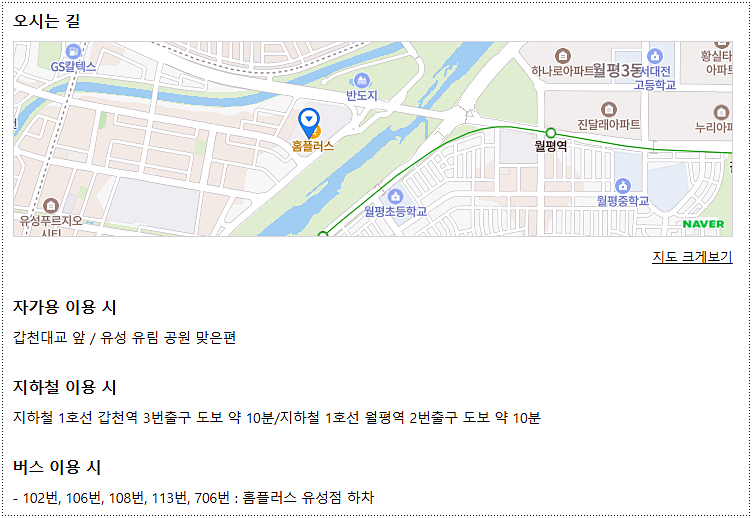Screen dimensions: 752x518
Task: Open the 지도 크게보기 link
Action: [x=692, y=257]
